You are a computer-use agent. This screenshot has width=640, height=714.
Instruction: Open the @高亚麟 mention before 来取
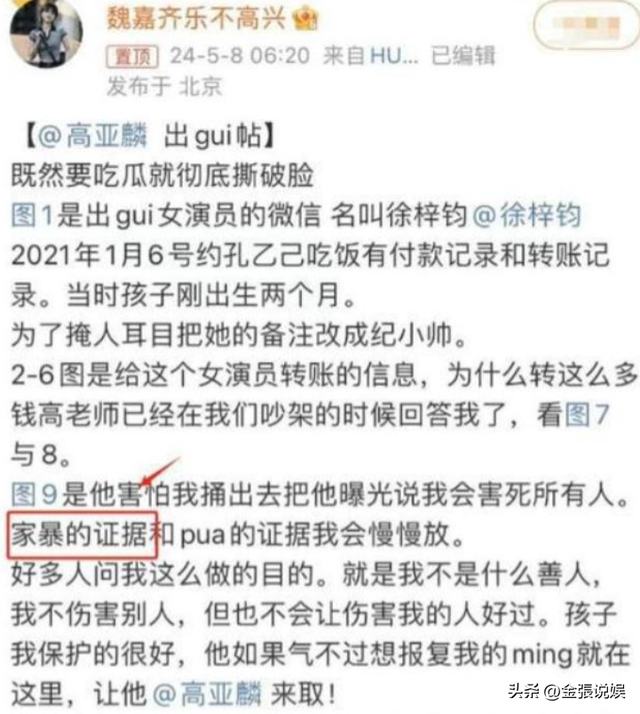(x=207, y=694)
